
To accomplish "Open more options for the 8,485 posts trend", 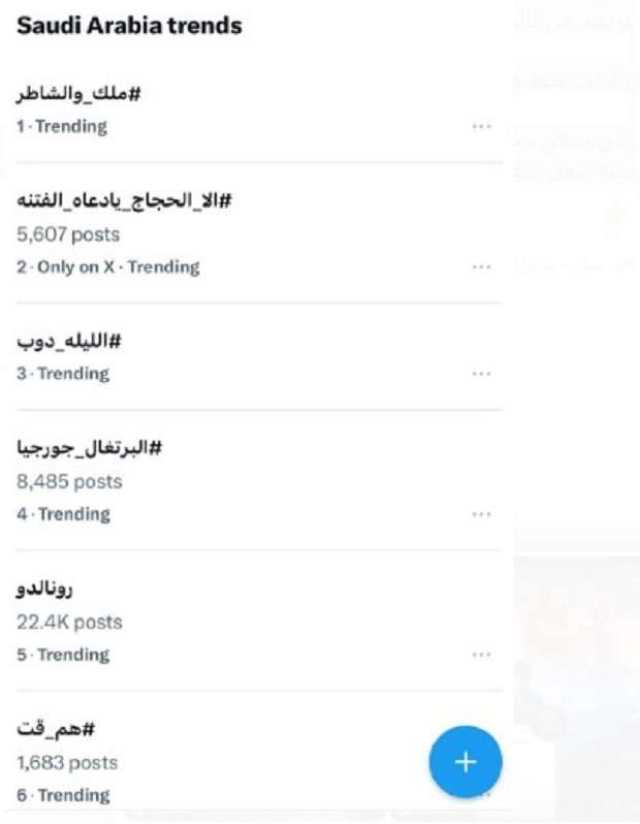I will pos(481,514).
